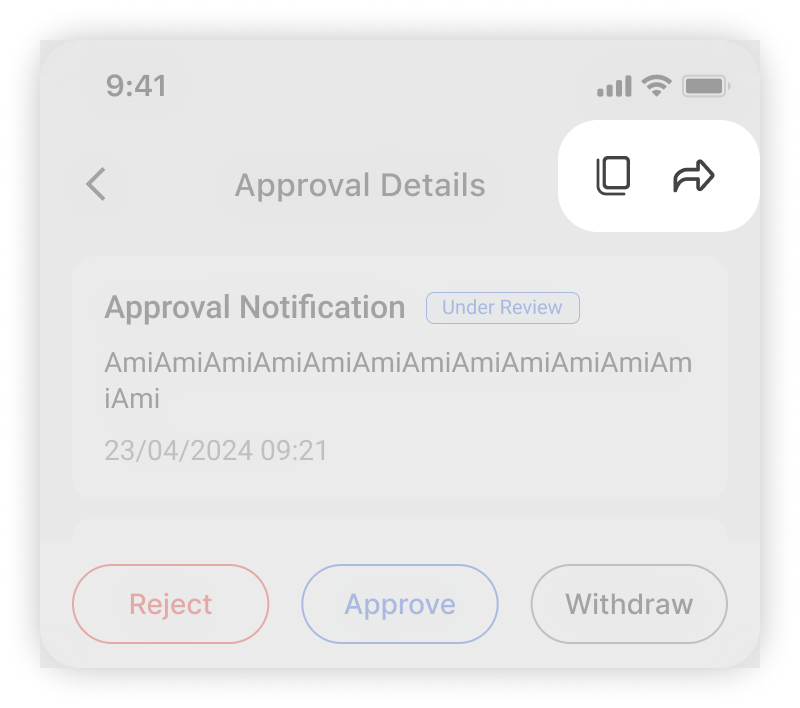This screenshot has height=708, width=800.
Task: Go back from Approval Details
Action: pos(96,185)
